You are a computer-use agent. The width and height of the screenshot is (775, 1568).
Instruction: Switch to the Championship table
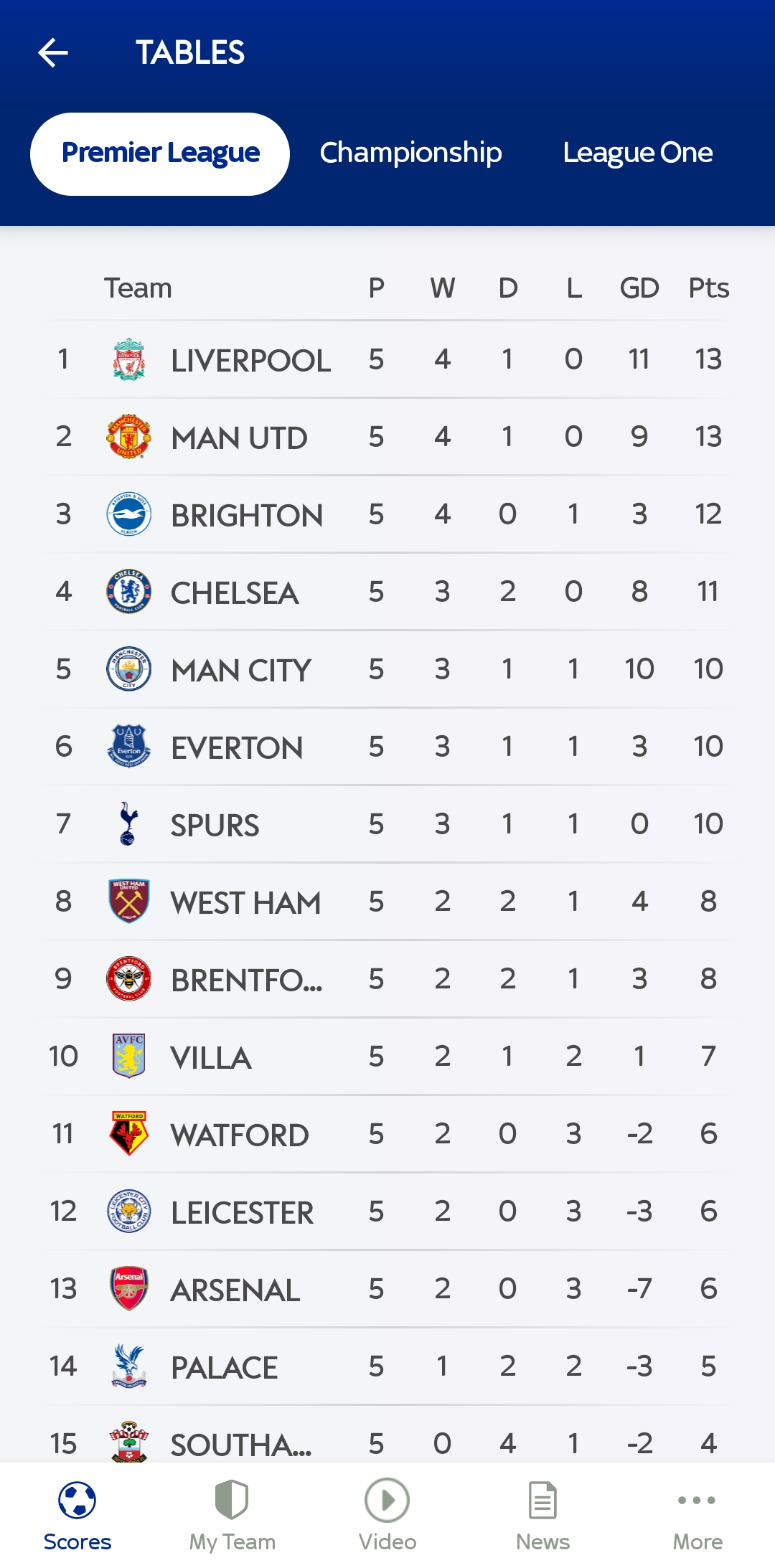pos(410,153)
